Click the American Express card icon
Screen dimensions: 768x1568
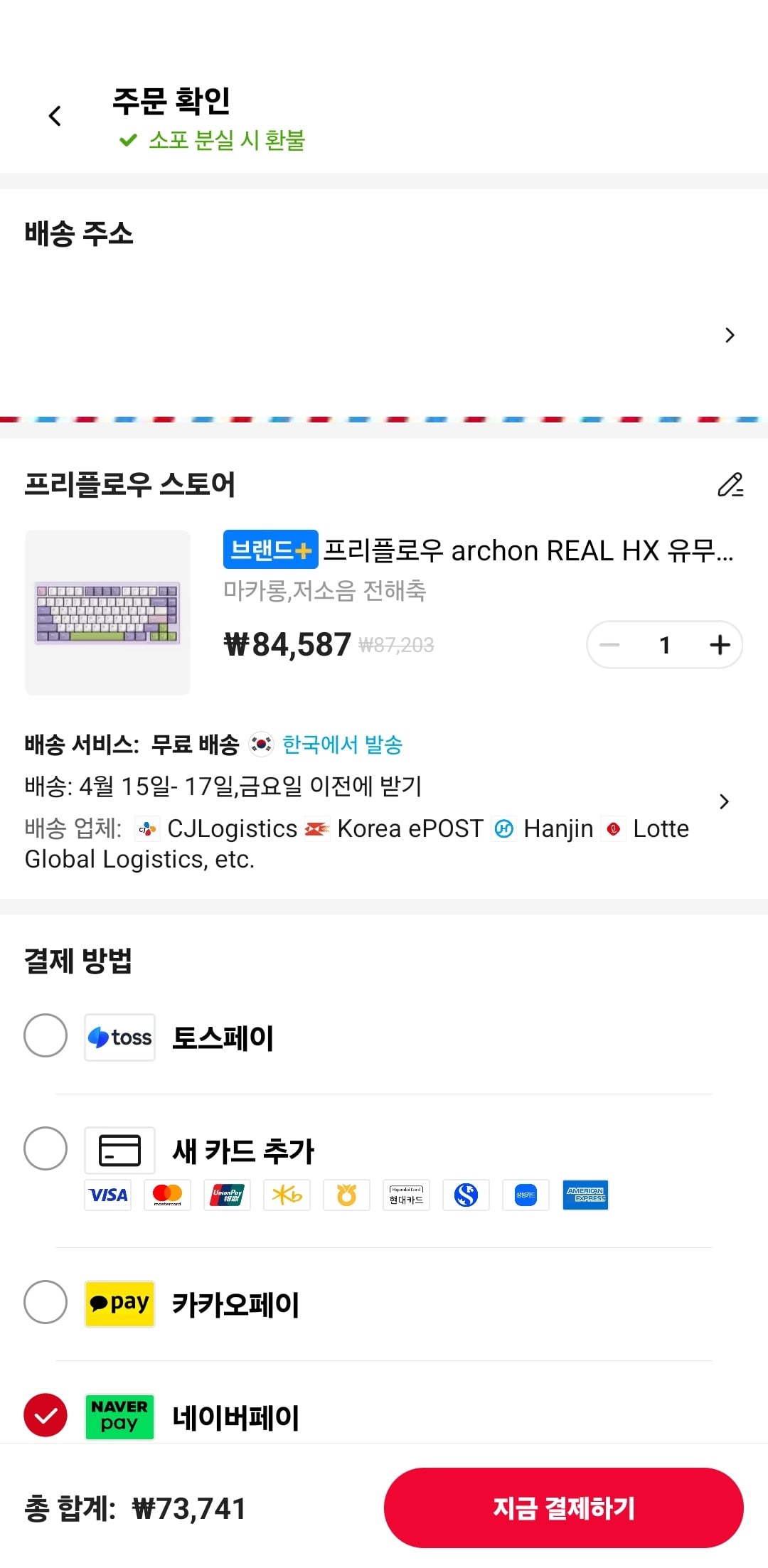click(585, 1195)
